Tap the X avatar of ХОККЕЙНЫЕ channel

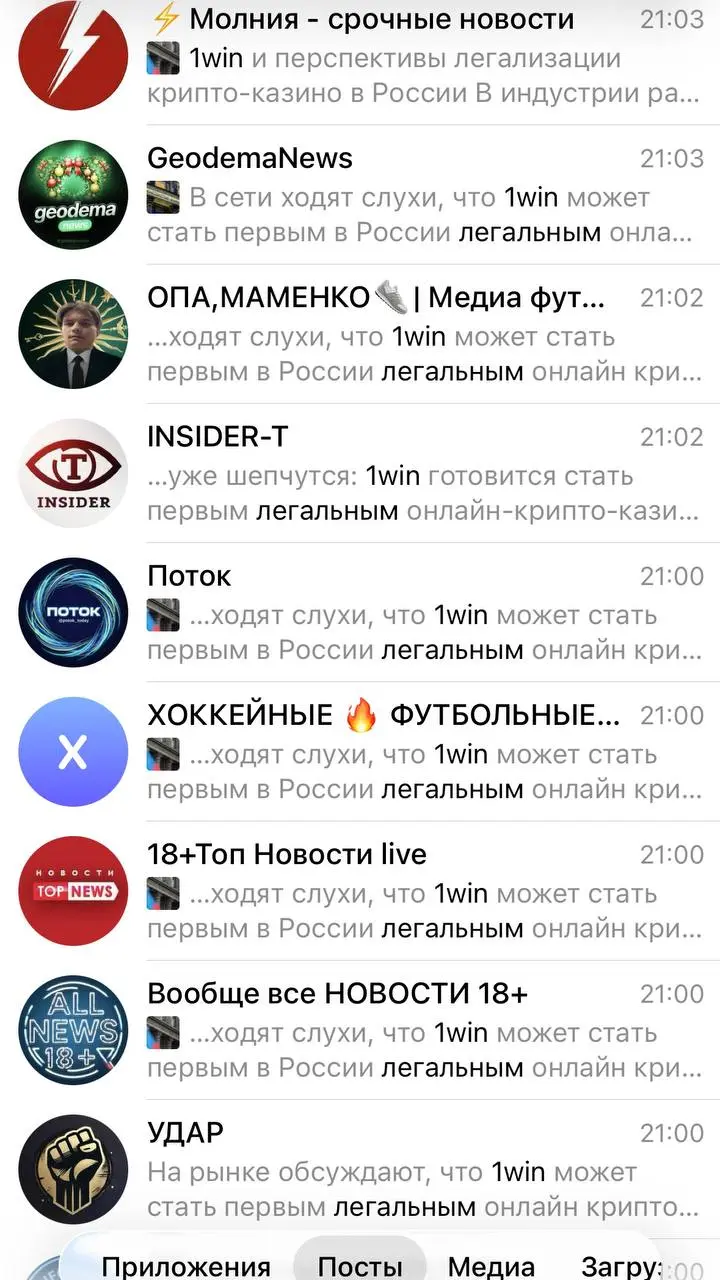[x=72, y=750]
